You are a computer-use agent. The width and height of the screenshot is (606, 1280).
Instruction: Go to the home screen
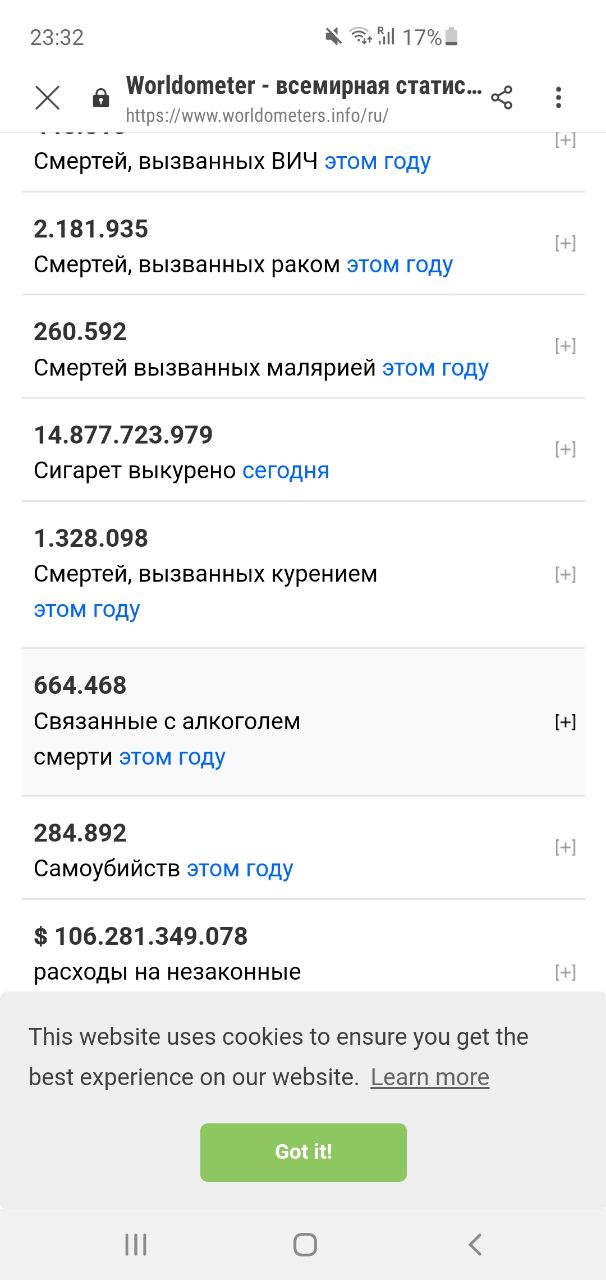pyautogui.click(x=304, y=1244)
